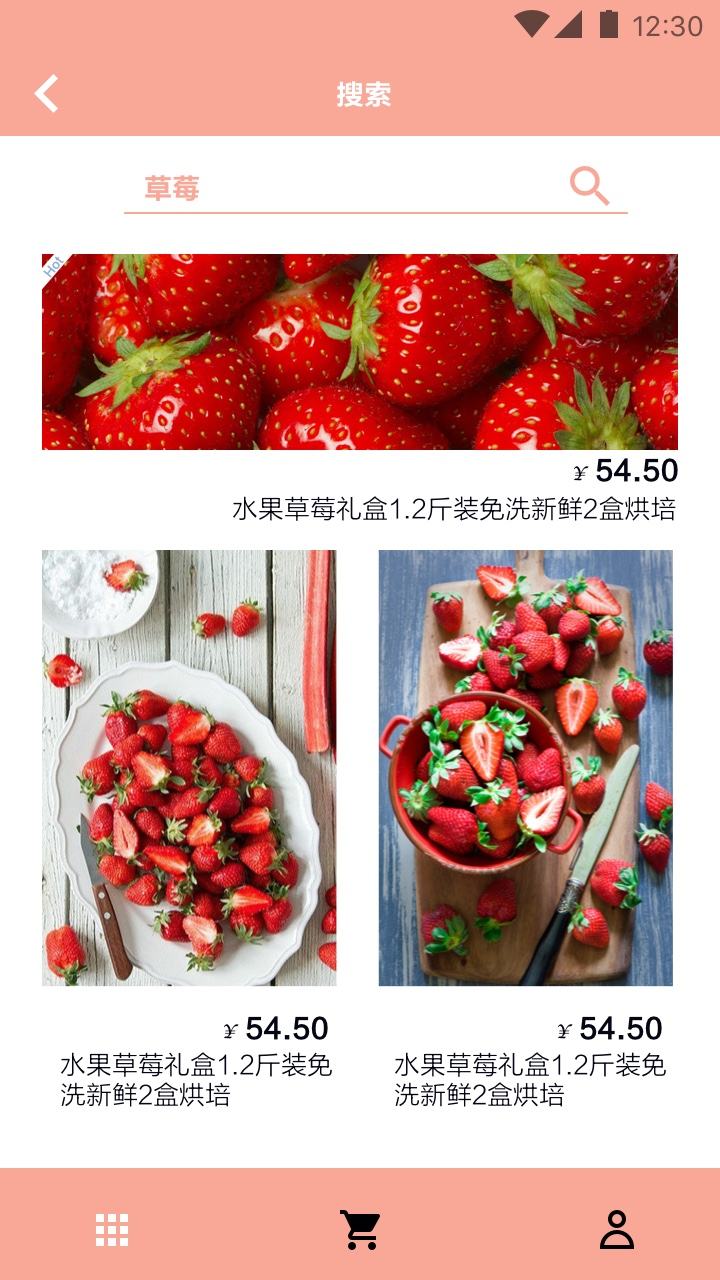Open the wooden board strawberry product
720x1280 pixels.
pos(526,768)
